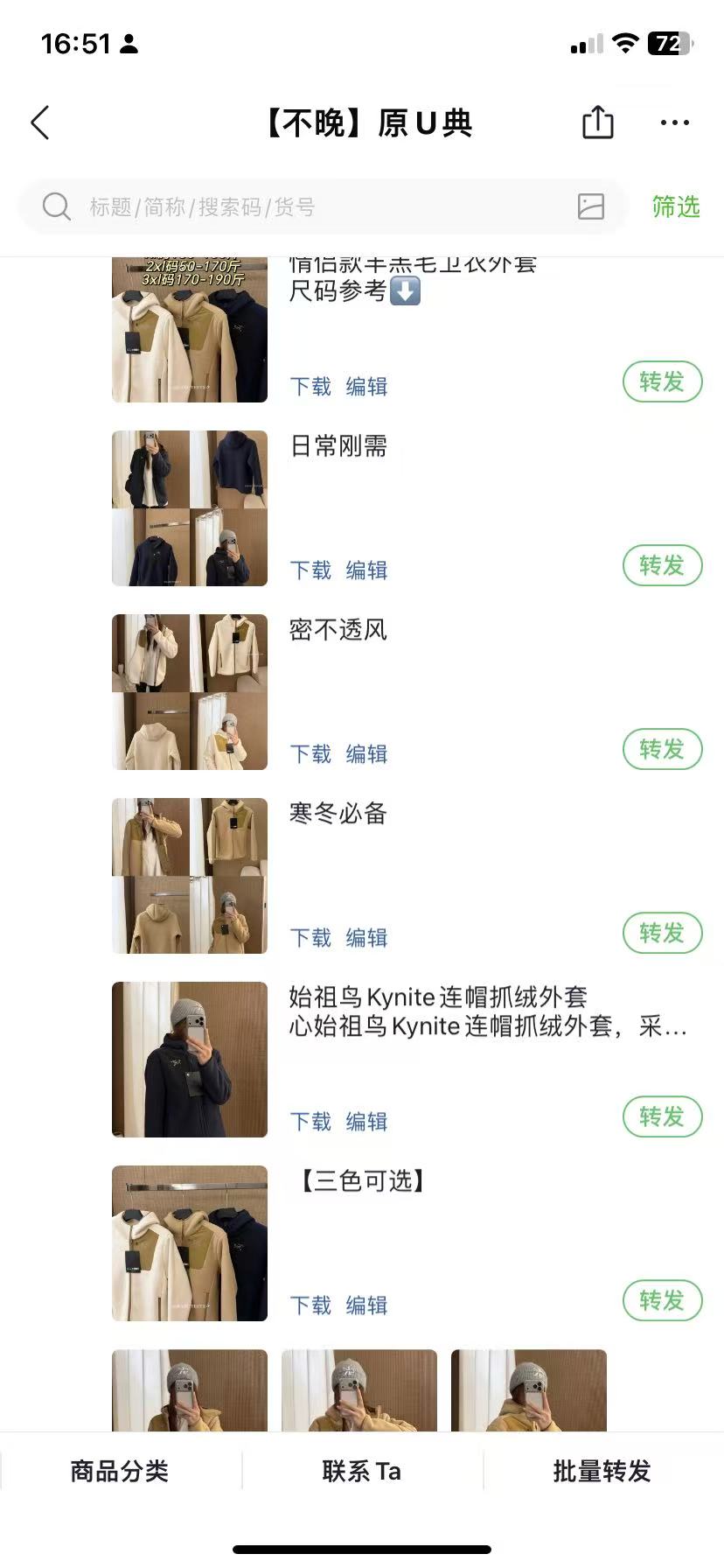Viewport: 724px width, 1568px height.
Task: Open the 日常刚需 product thumbnail
Action: [x=190, y=507]
